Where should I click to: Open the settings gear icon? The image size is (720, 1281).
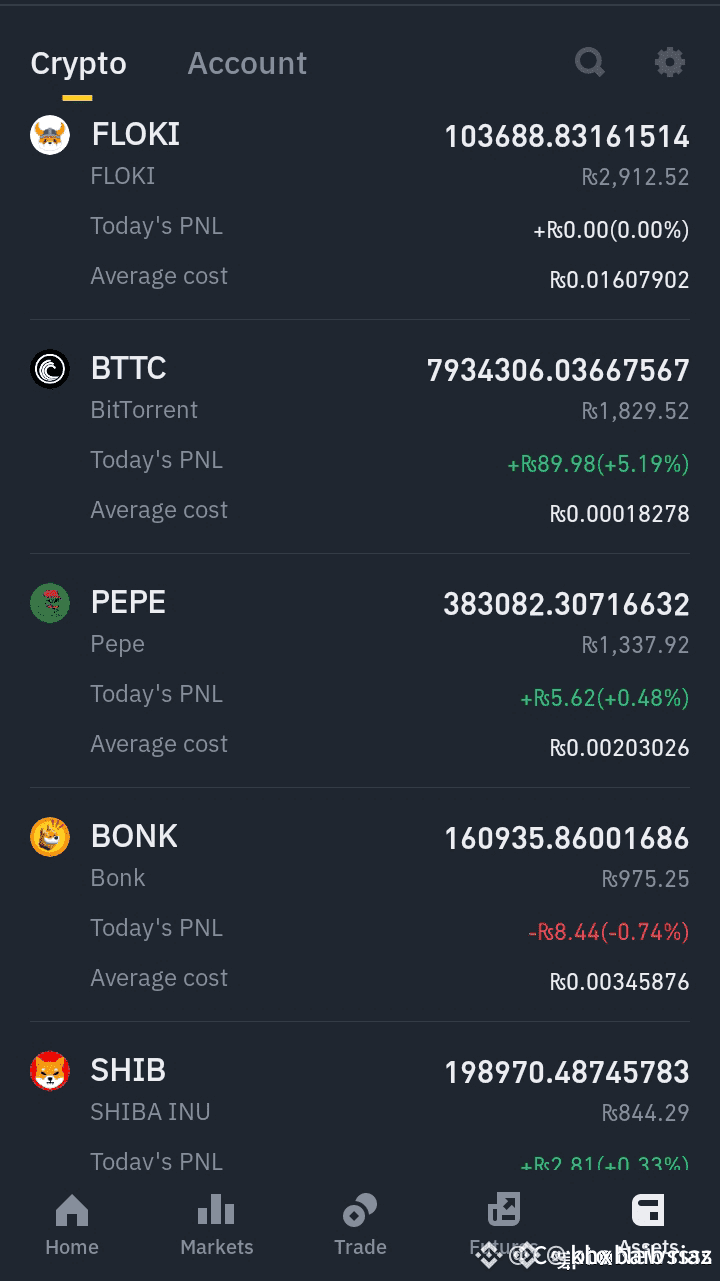(x=669, y=63)
